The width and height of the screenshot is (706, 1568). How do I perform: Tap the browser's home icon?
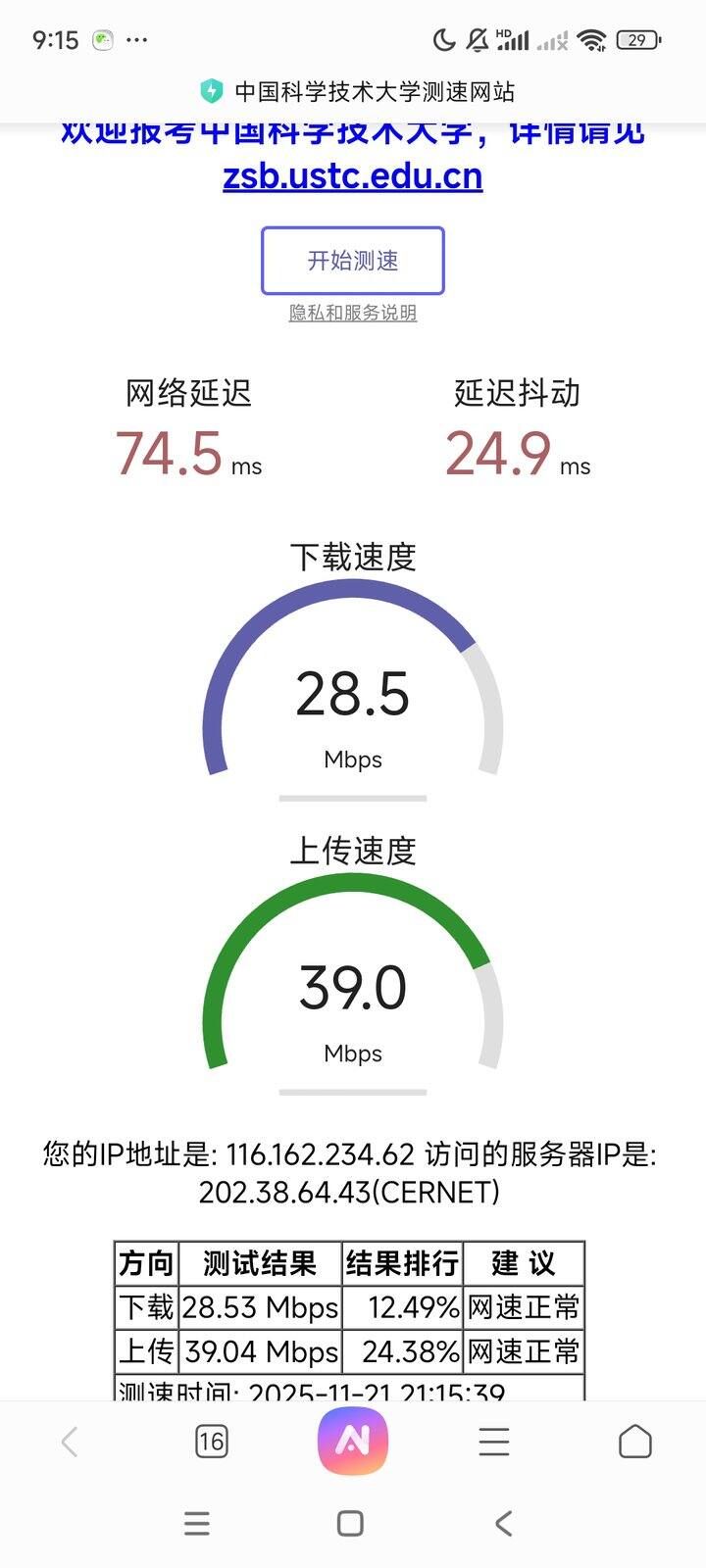[x=636, y=1442]
